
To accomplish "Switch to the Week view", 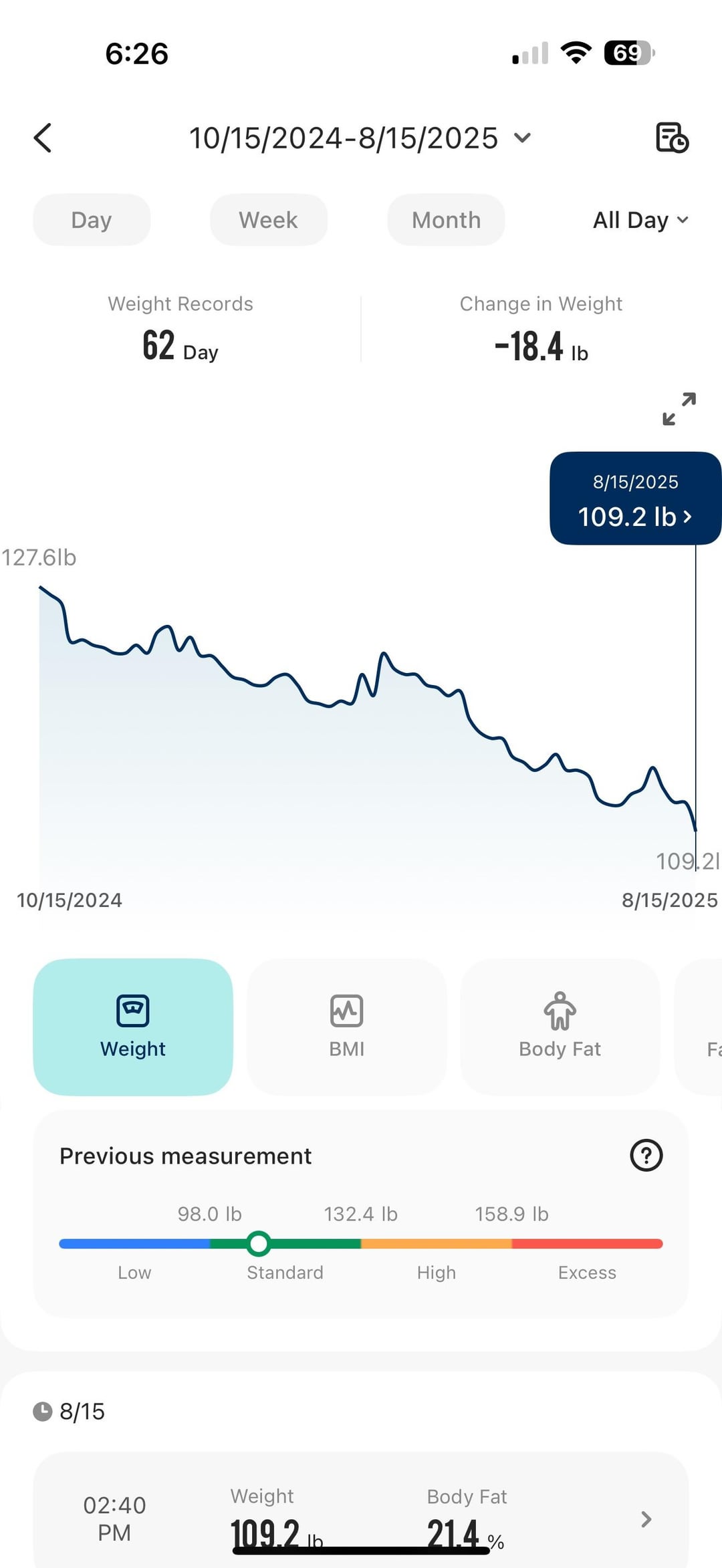I will 269,220.
